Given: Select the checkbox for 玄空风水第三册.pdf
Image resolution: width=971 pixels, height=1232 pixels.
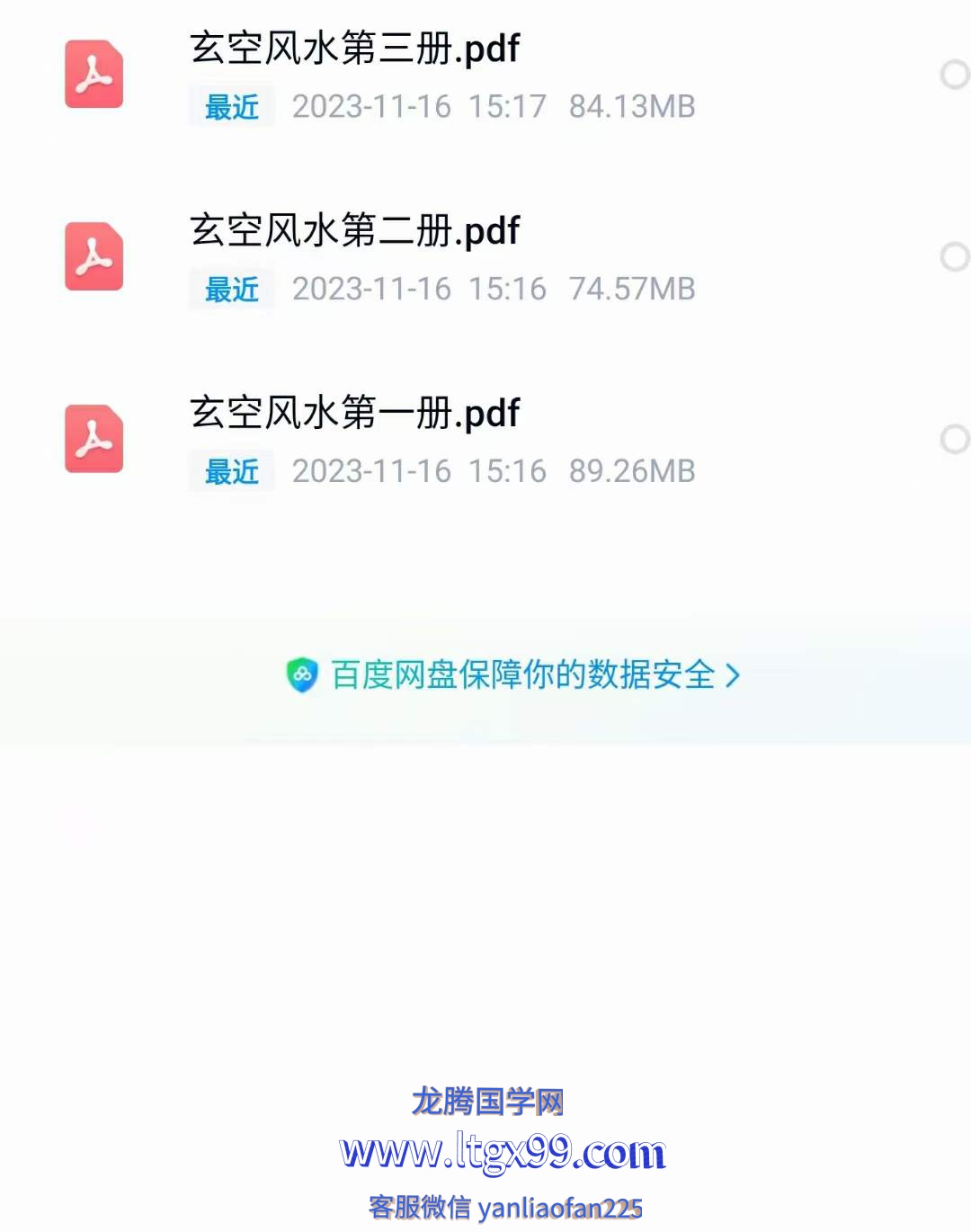Looking at the screenshot, I should pos(954,75).
